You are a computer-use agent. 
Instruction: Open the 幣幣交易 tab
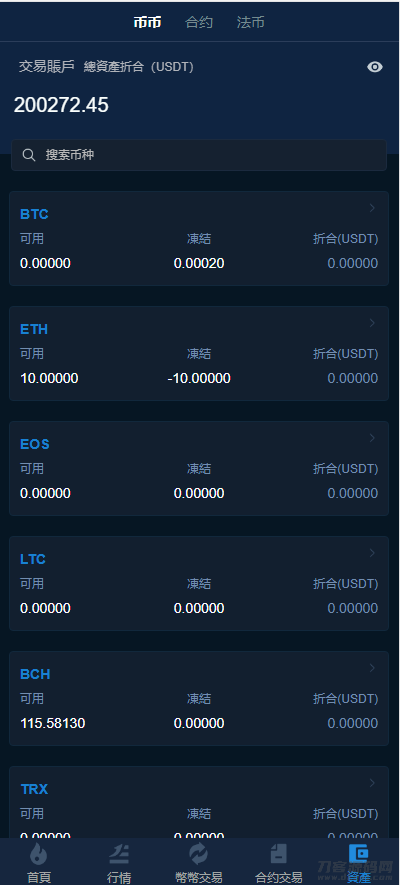199,862
